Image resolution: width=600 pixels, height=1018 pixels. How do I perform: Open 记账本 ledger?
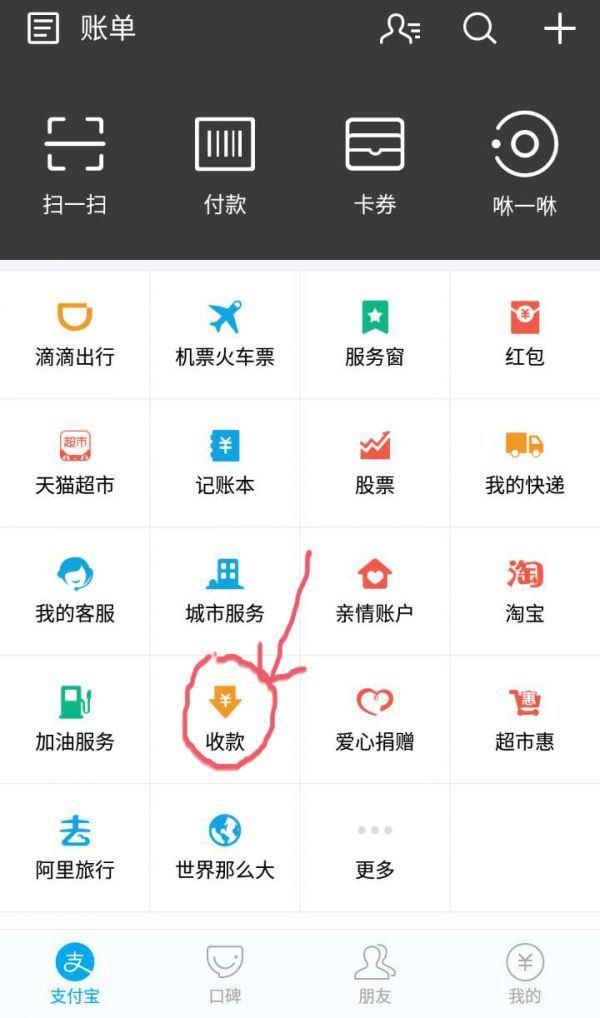coord(225,463)
